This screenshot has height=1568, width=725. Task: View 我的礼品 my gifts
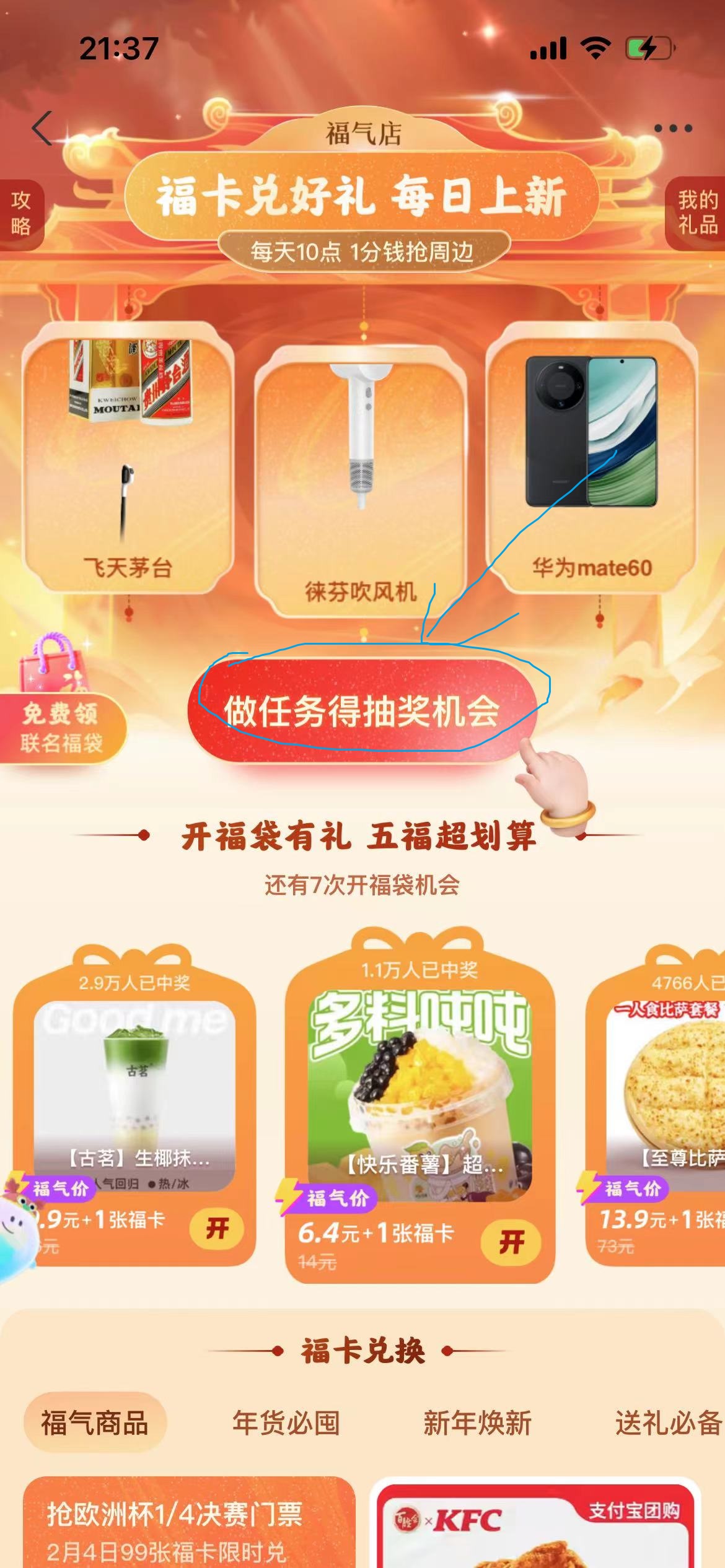click(696, 214)
